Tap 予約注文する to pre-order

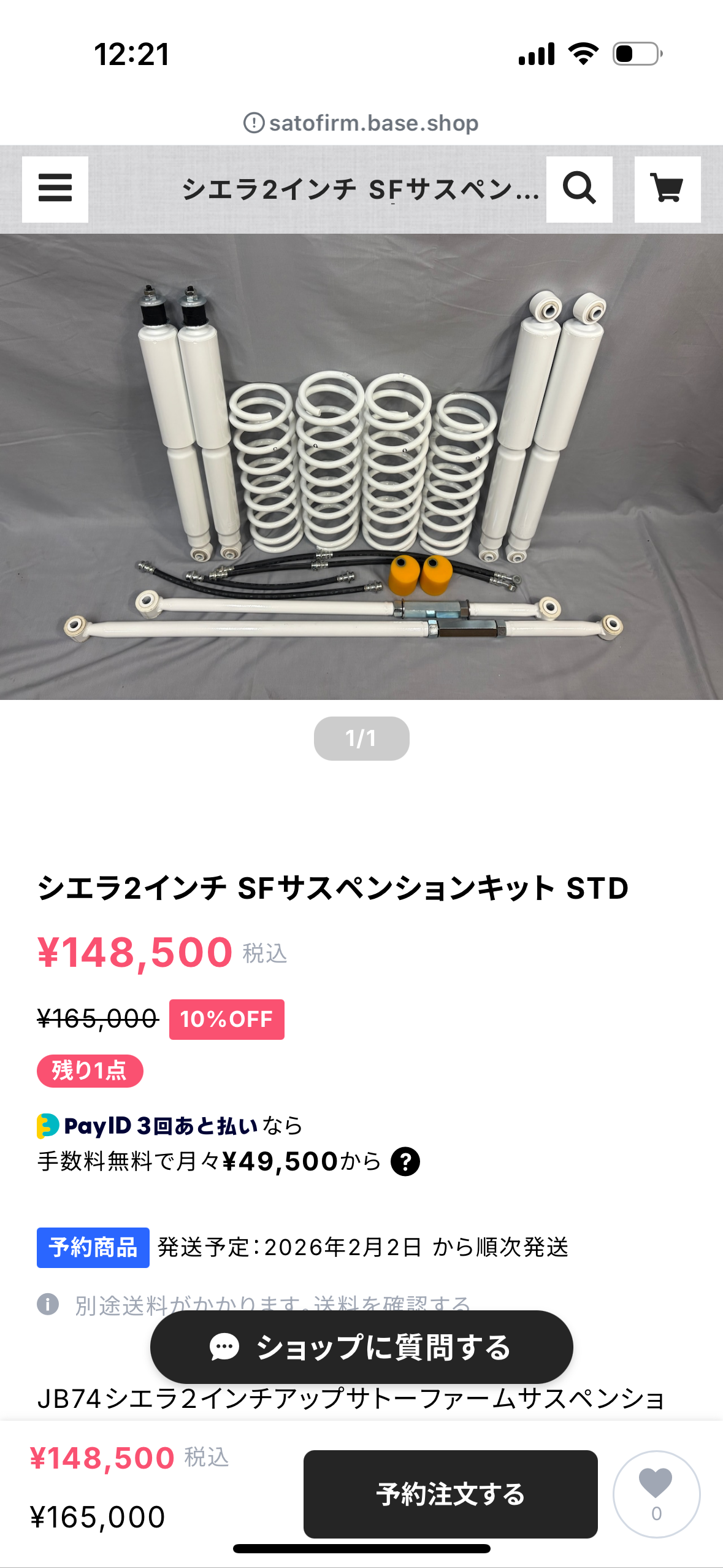[450, 1494]
